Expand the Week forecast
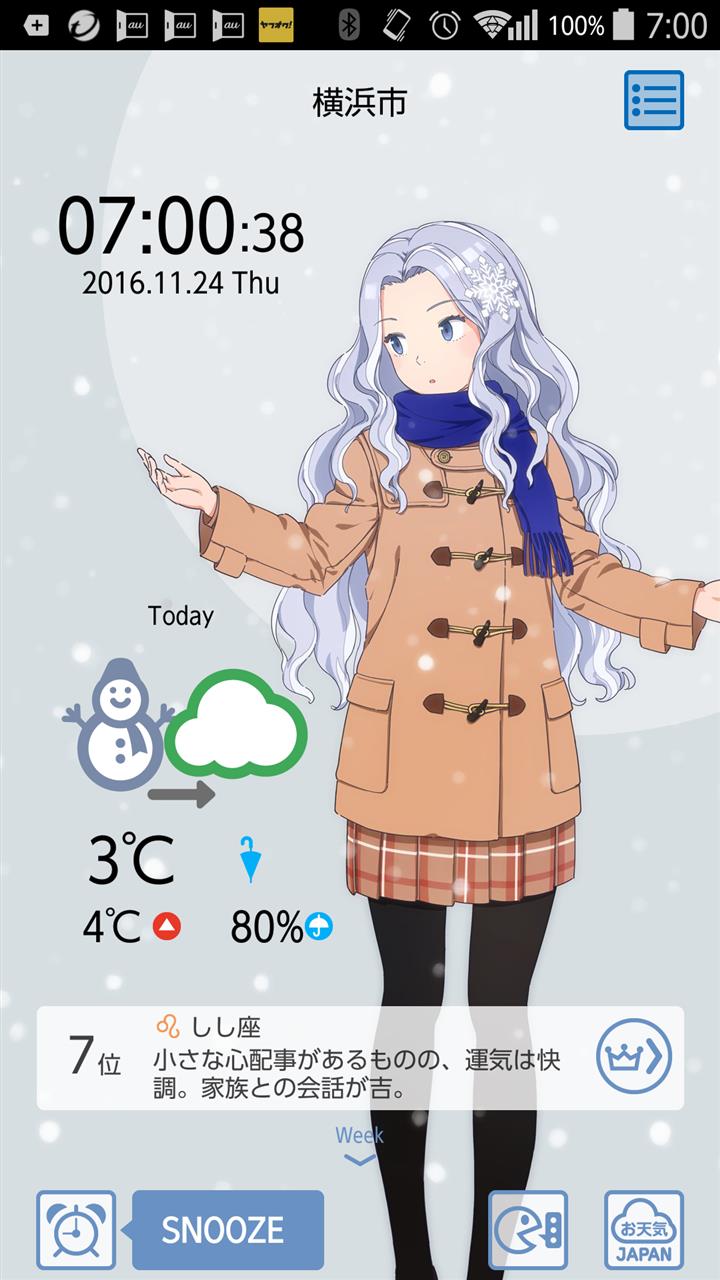 pos(359,1146)
